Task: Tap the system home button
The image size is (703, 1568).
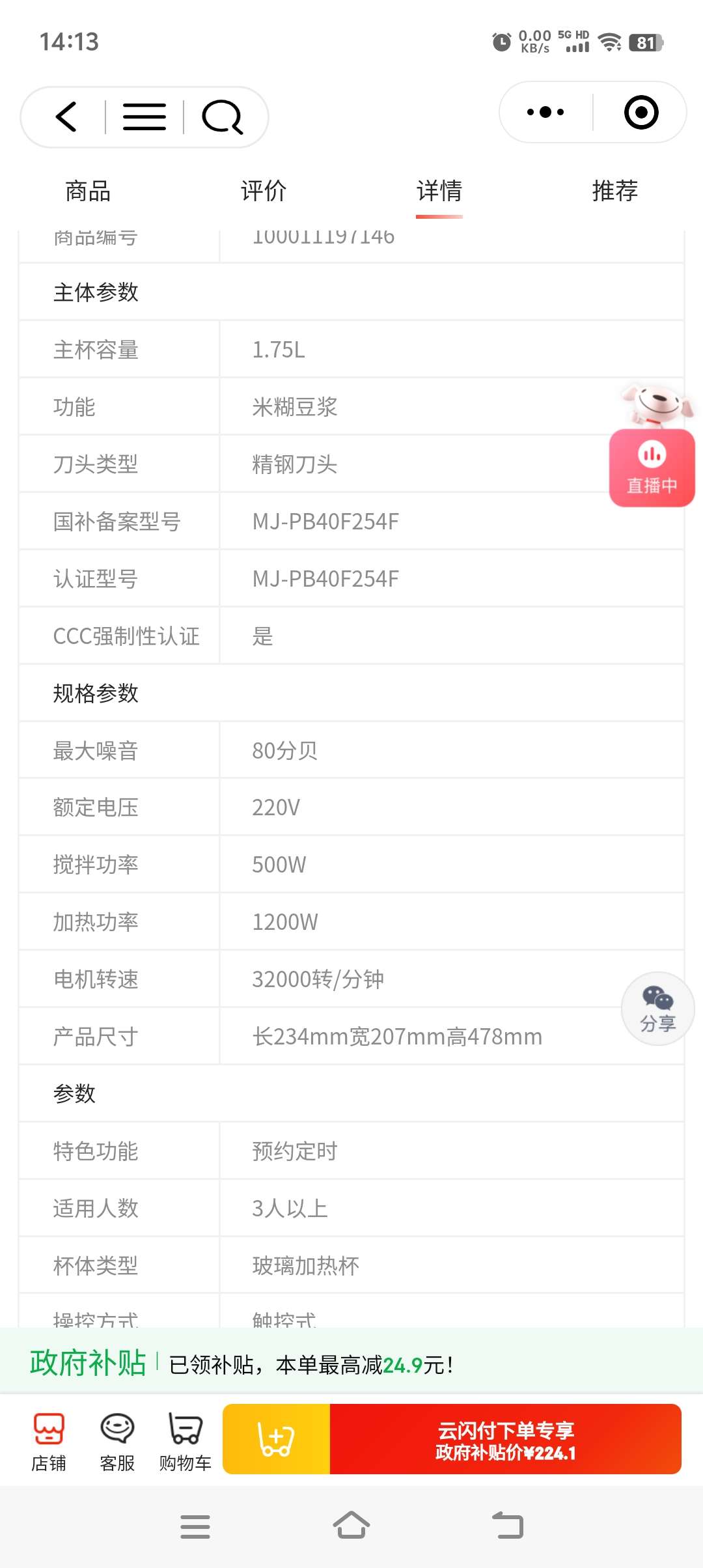Action: (x=351, y=1526)
